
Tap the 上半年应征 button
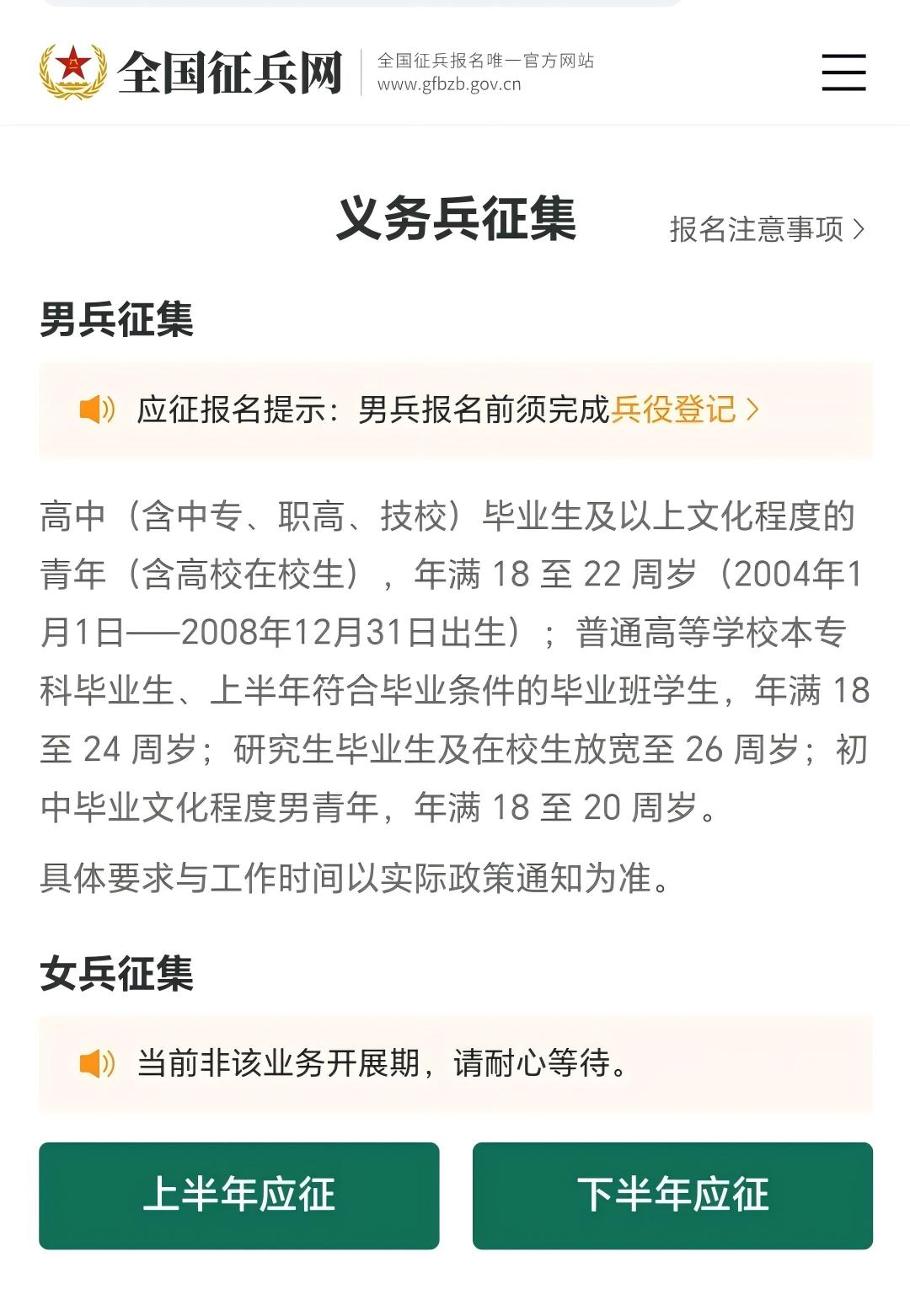[x=239, y=1195]
